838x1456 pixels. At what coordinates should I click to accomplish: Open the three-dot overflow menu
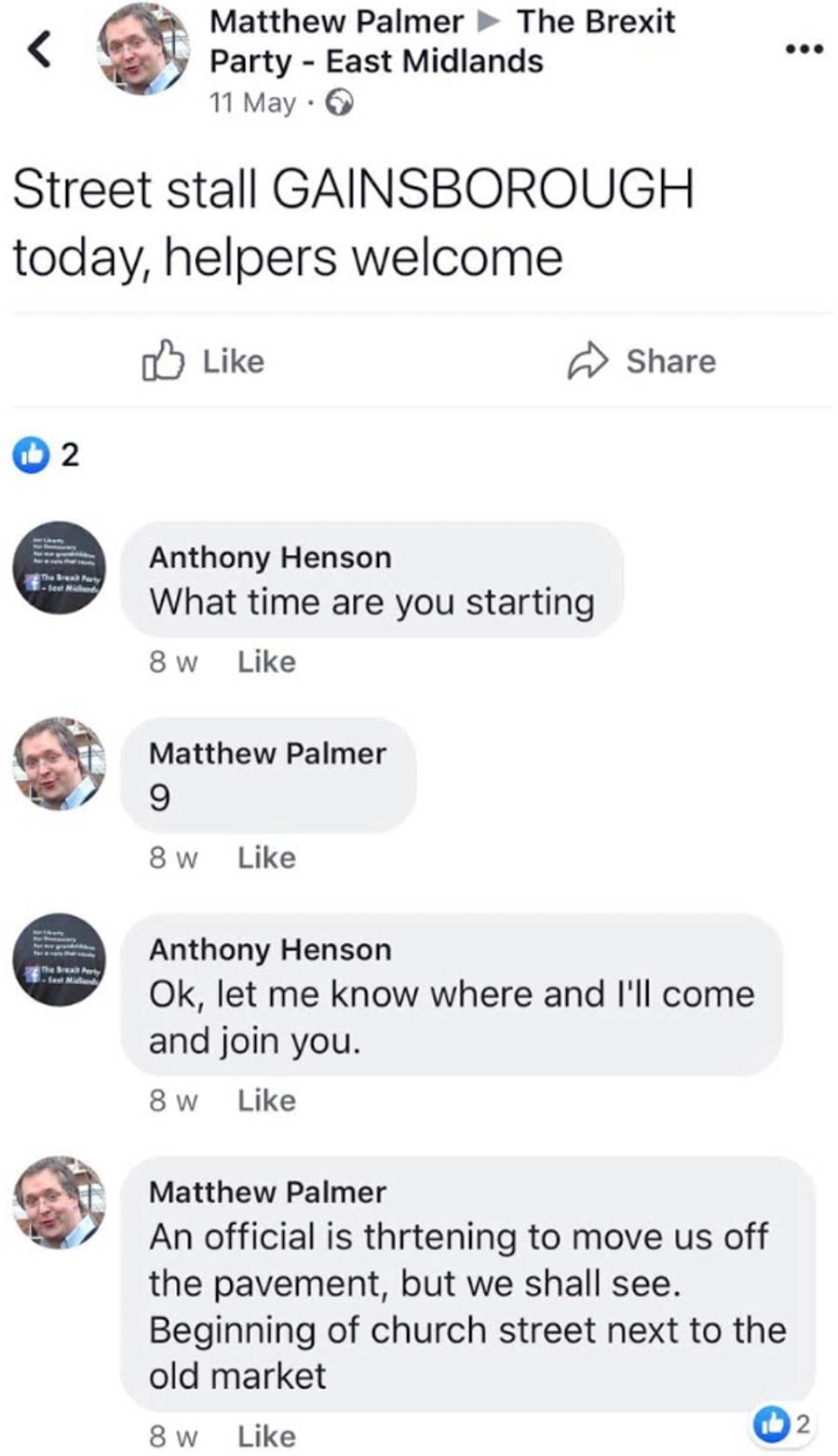click(x=804, y=48)
